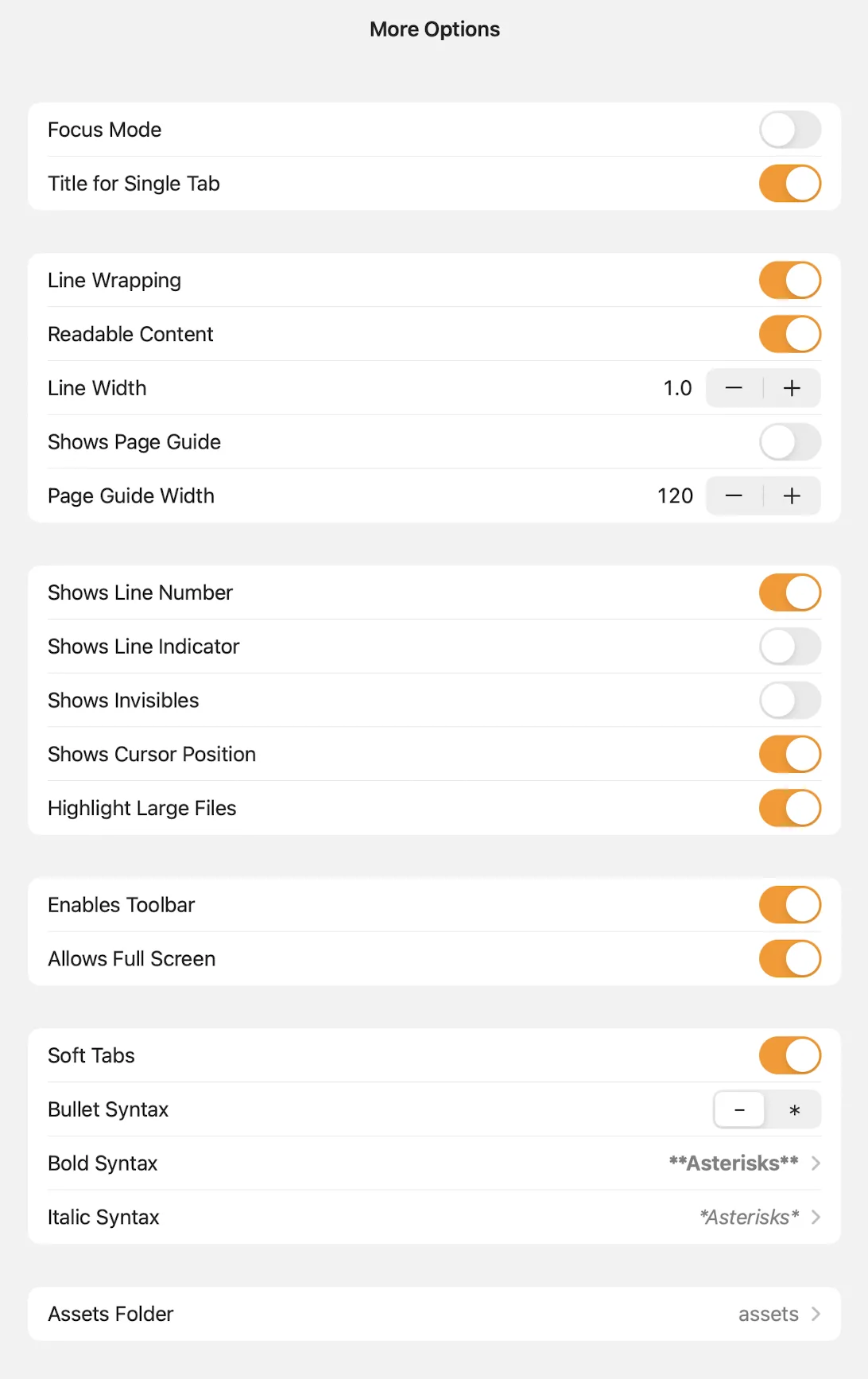Disable Shows Cursor Position

(x=789, y=754)
